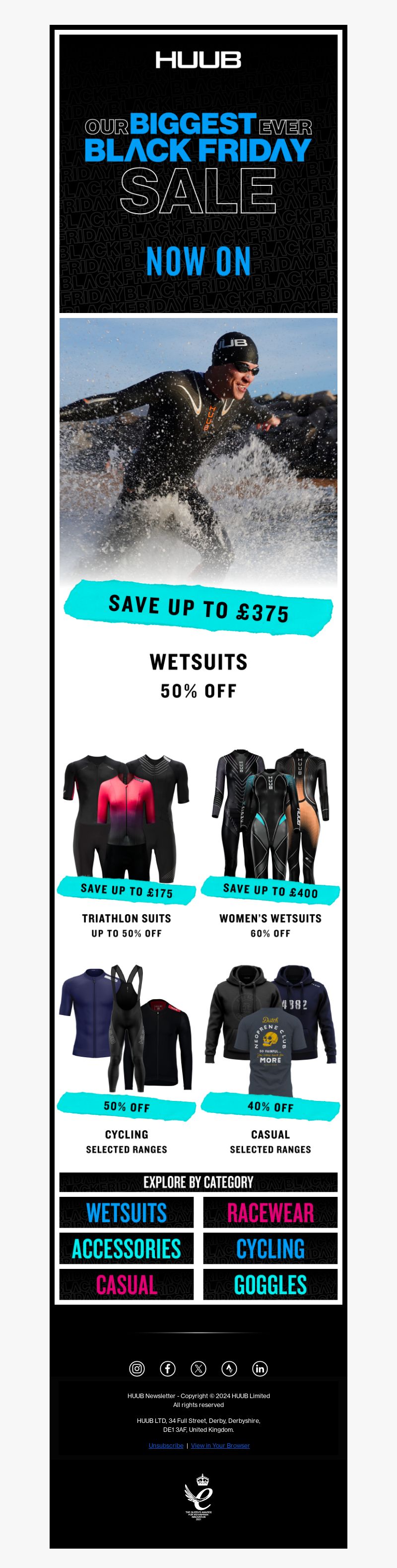Screen dimensions: 397x1568
Task: View Triathlon Suits up to 50% off
Action: [x=127, y=840]
